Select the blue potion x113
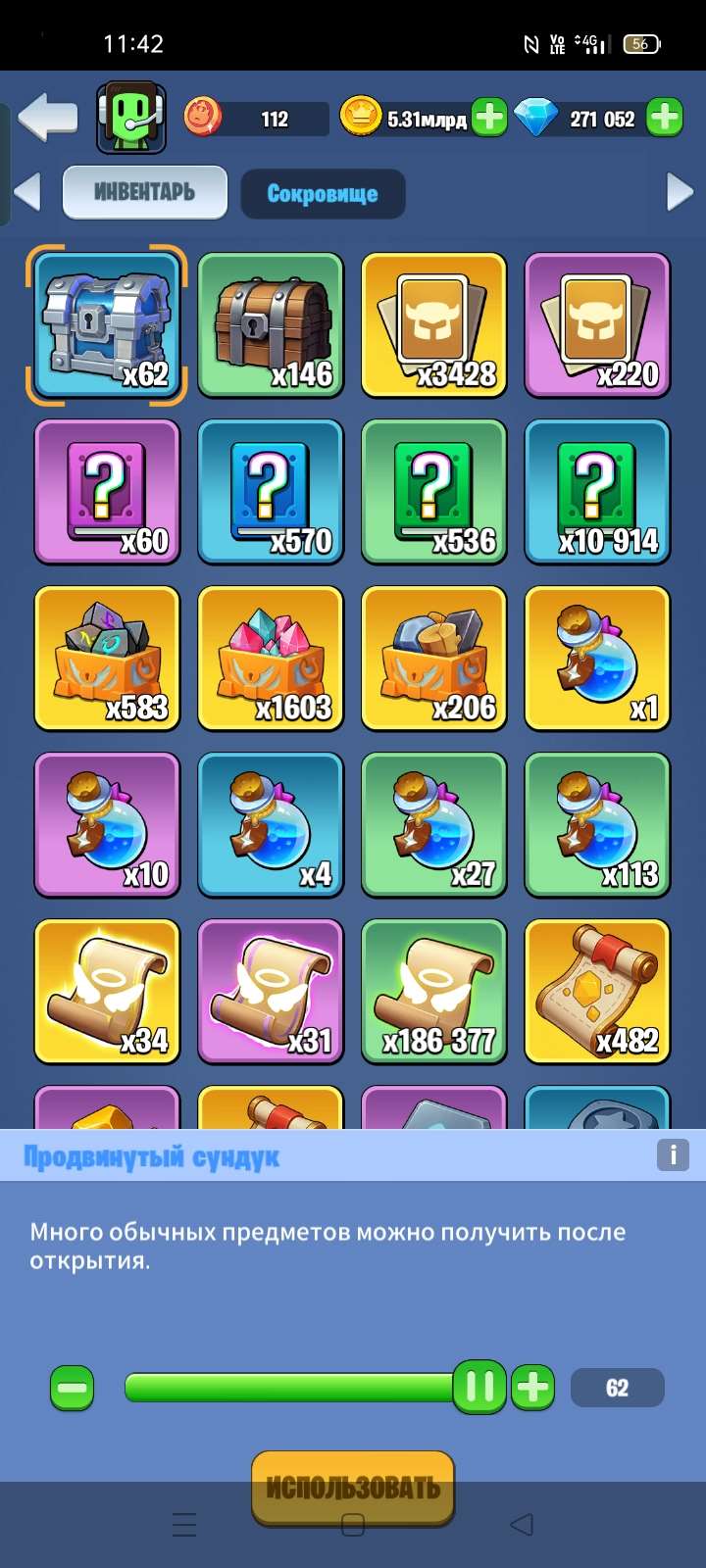This screenshot has width=706, height=1568. [x=597, y=823]
